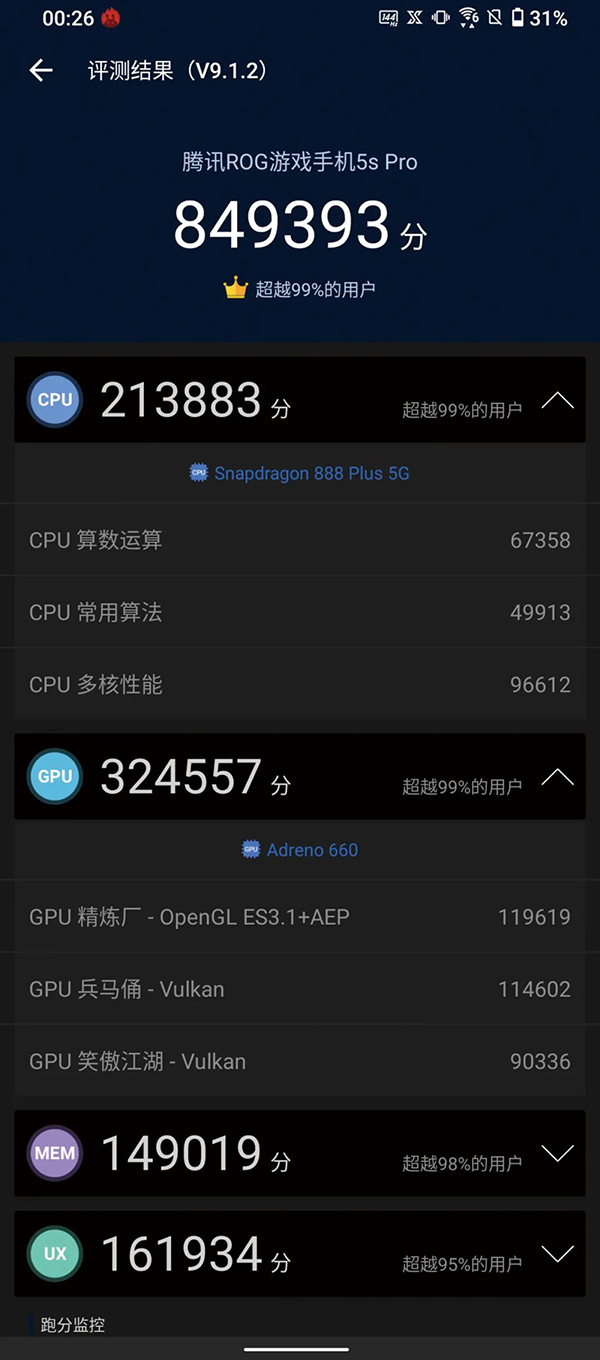Collapse the GPU score section
The height and width of the screenshot is (1360, 600).
(x=557, y=777)
